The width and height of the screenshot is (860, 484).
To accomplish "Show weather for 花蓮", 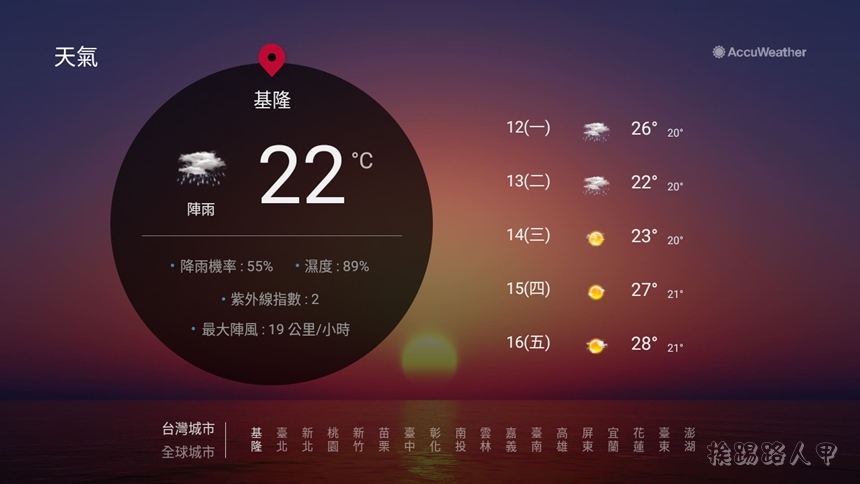I will click(639, 440).
